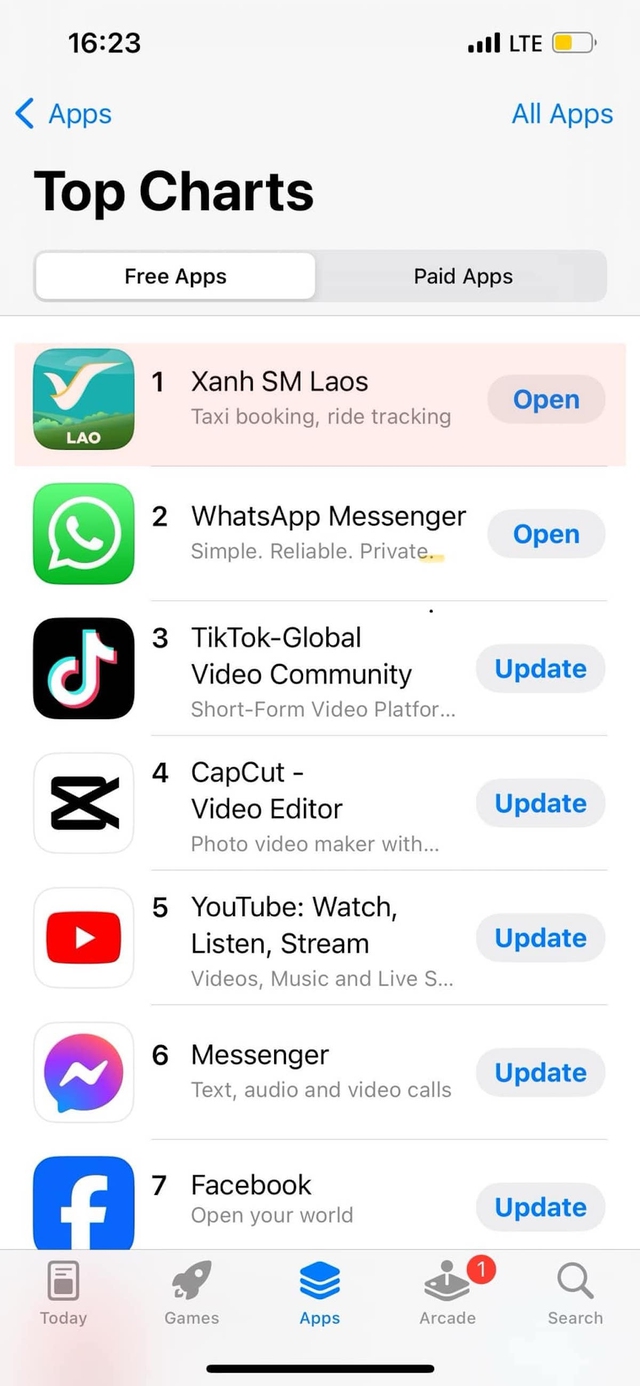This screenshot has height=1386, width=640.
Task: Select the Free Apps segment
Action: [175, 277]
